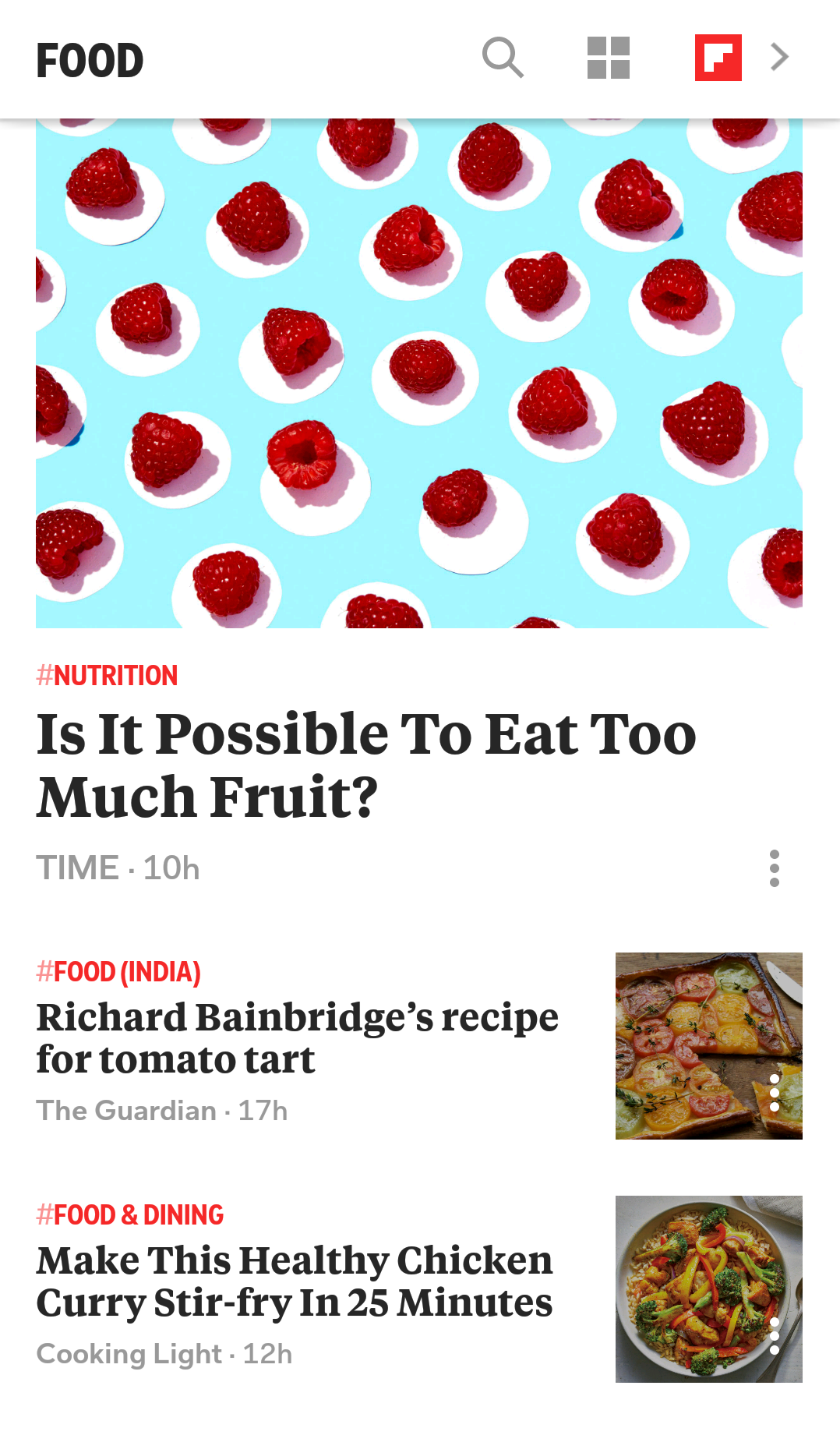Open the search icon
Viewport: 840px width, 1435px height.
point(503,58)
